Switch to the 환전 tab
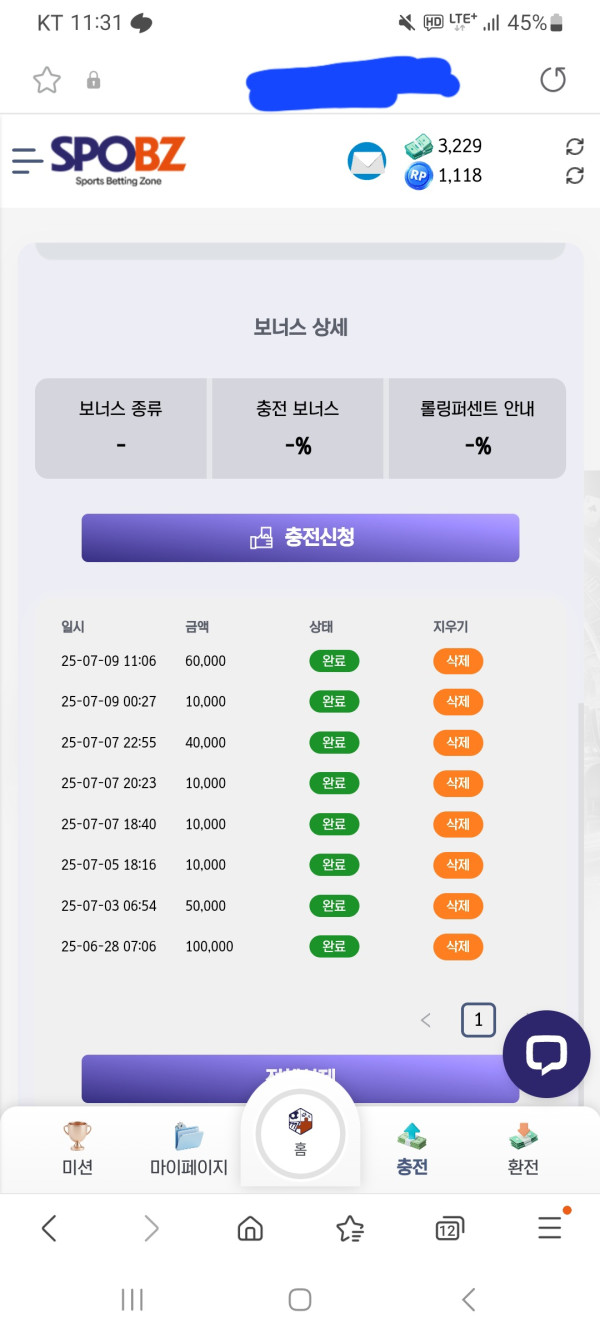The height and width of the screenshot is (1333, 600). (523, 1148)
